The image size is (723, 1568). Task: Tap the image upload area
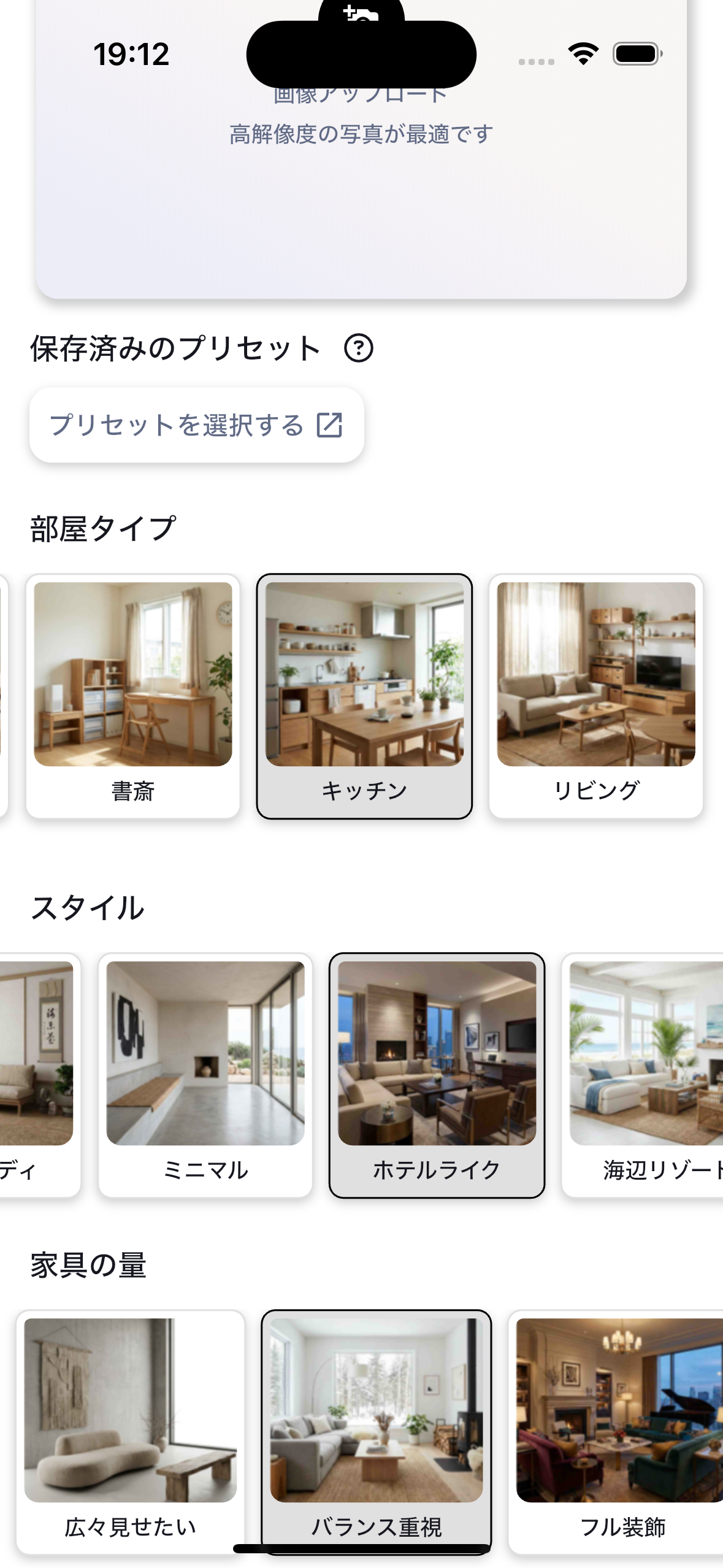tap(361, 184)
